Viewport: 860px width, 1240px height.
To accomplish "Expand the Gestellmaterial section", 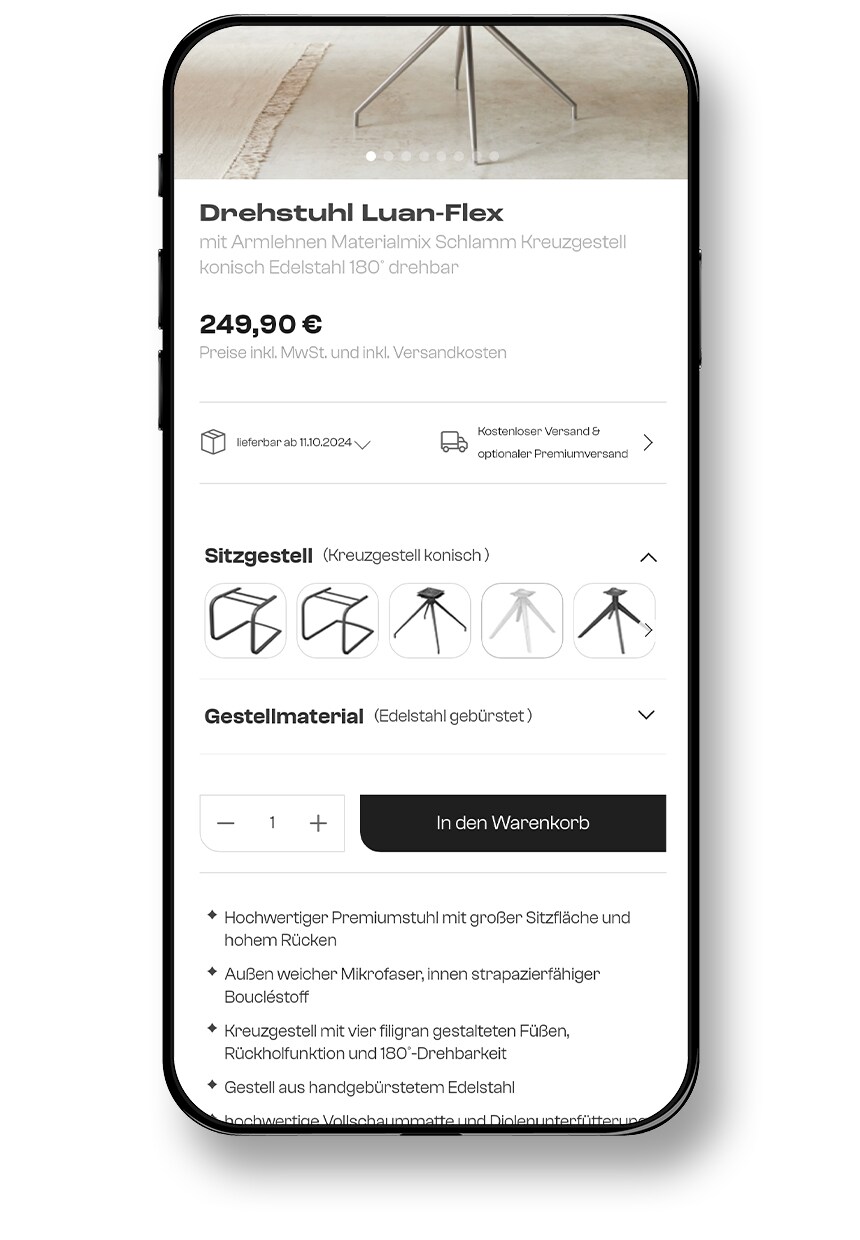I will [x=646, y=715].
